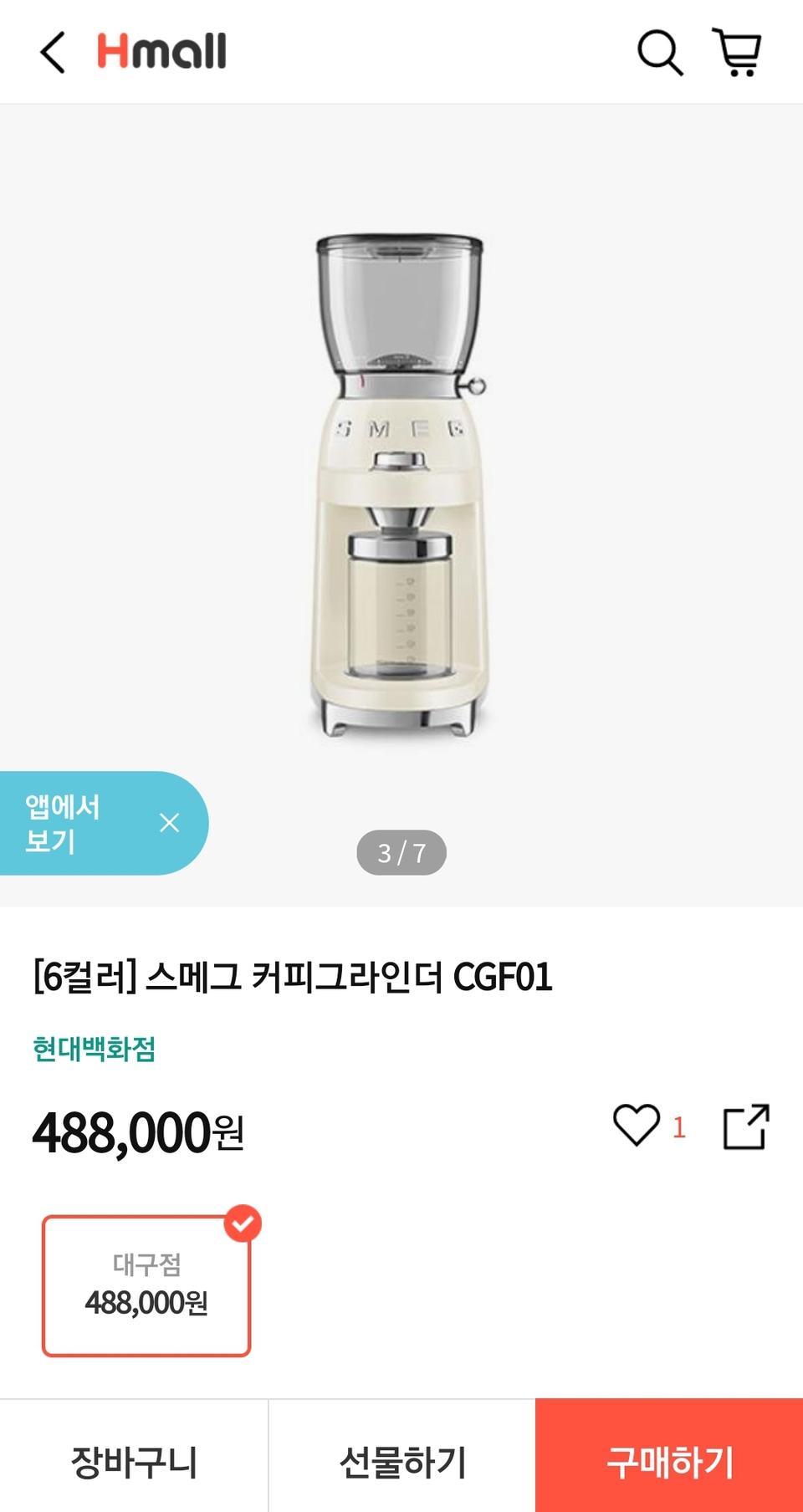Expand product images by tapping the grinder photo
The image size is (803, 1512).
coord(401,477)
